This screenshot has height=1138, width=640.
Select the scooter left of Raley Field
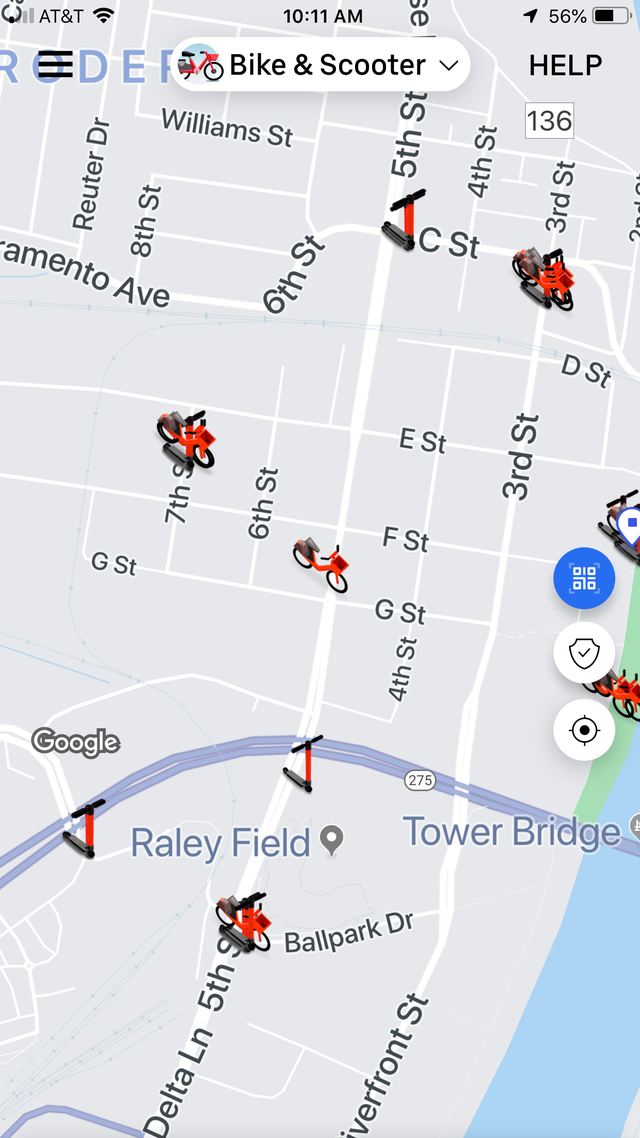click(x=85, y=829)
